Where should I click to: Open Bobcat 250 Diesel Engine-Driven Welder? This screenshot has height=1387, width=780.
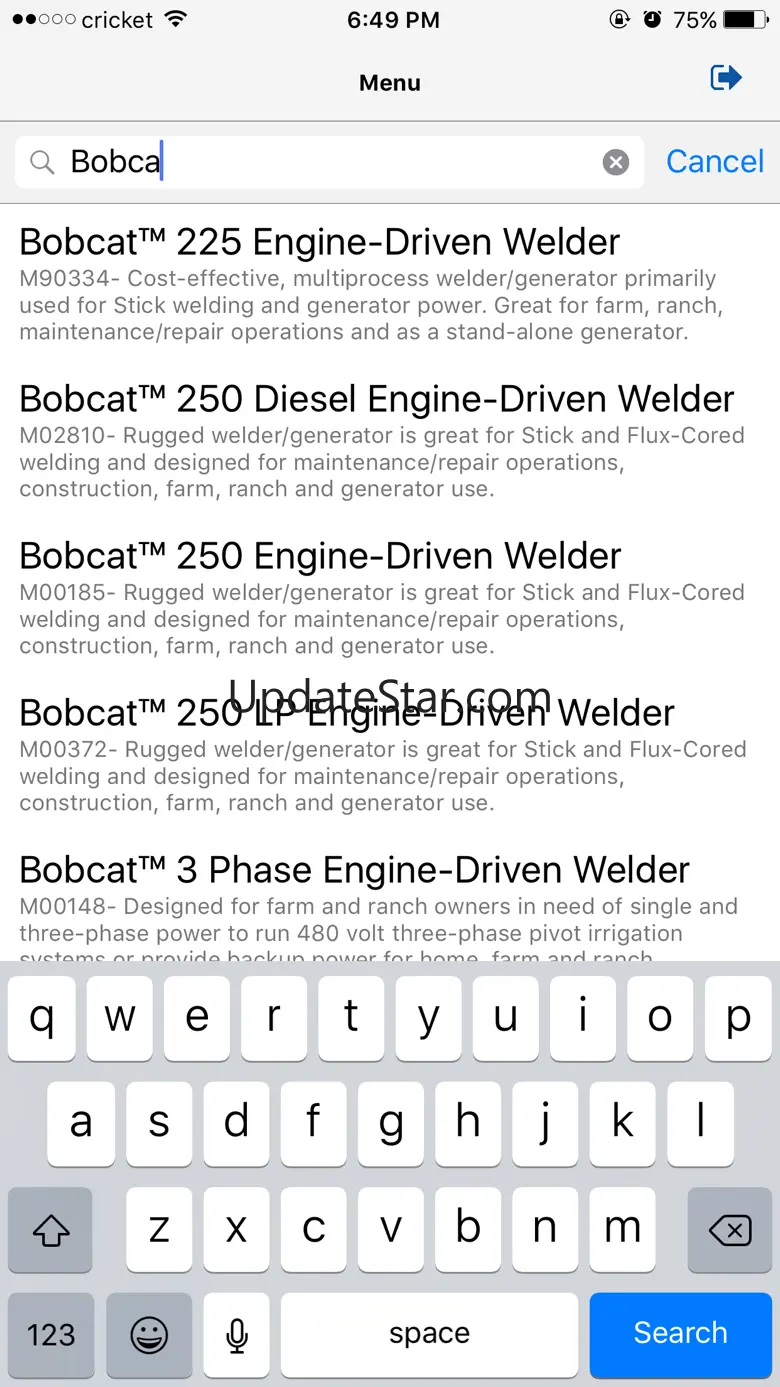click(x=390, y=440)
